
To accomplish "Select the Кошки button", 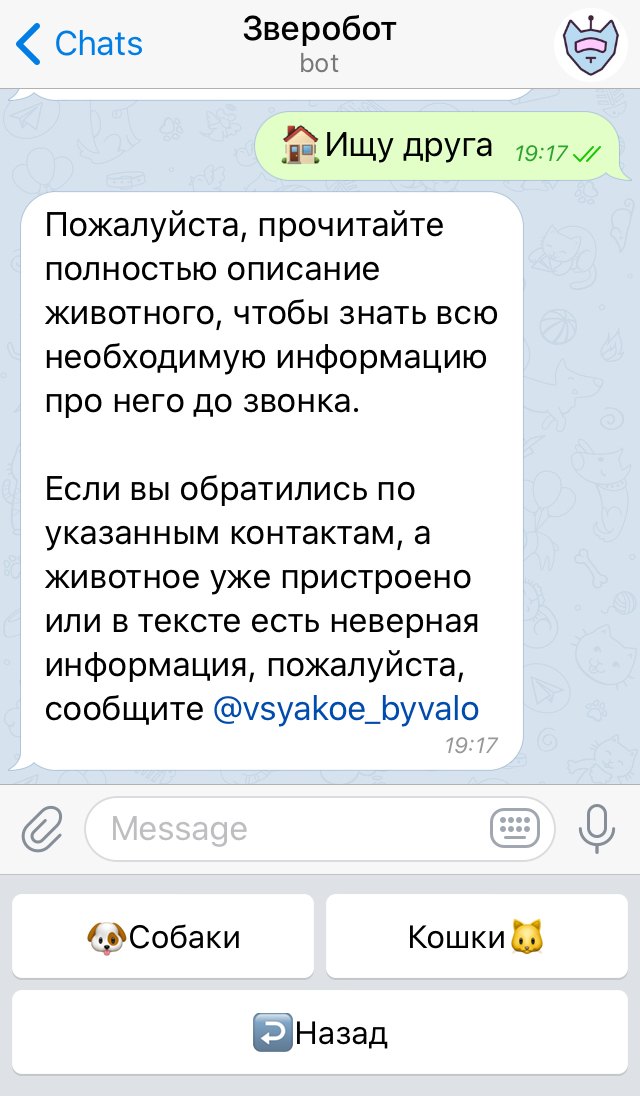I will coord(477,937).
